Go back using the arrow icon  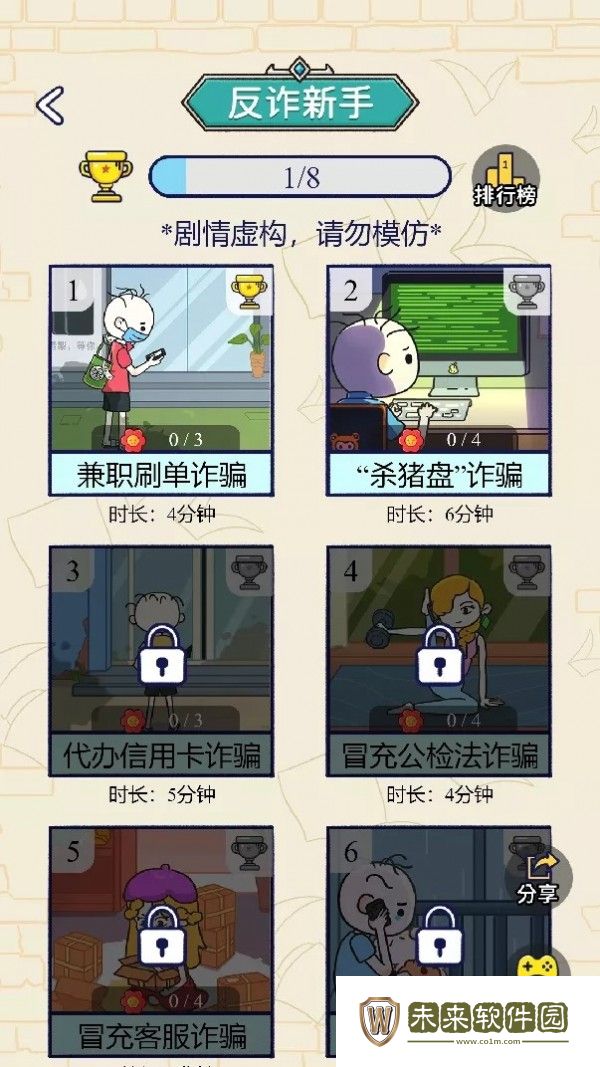(50, 104)
